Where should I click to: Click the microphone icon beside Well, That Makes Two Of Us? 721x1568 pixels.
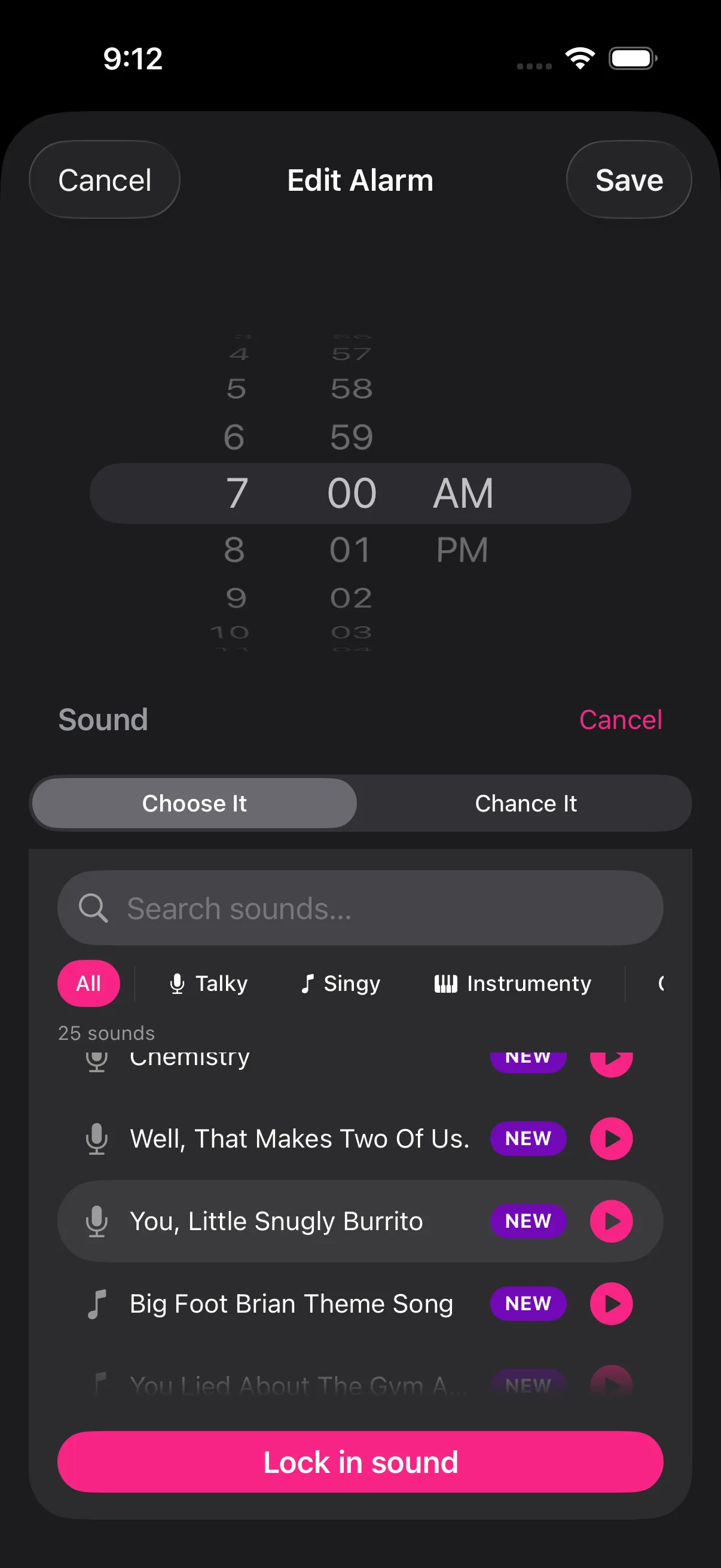[x=97, y=1138]
